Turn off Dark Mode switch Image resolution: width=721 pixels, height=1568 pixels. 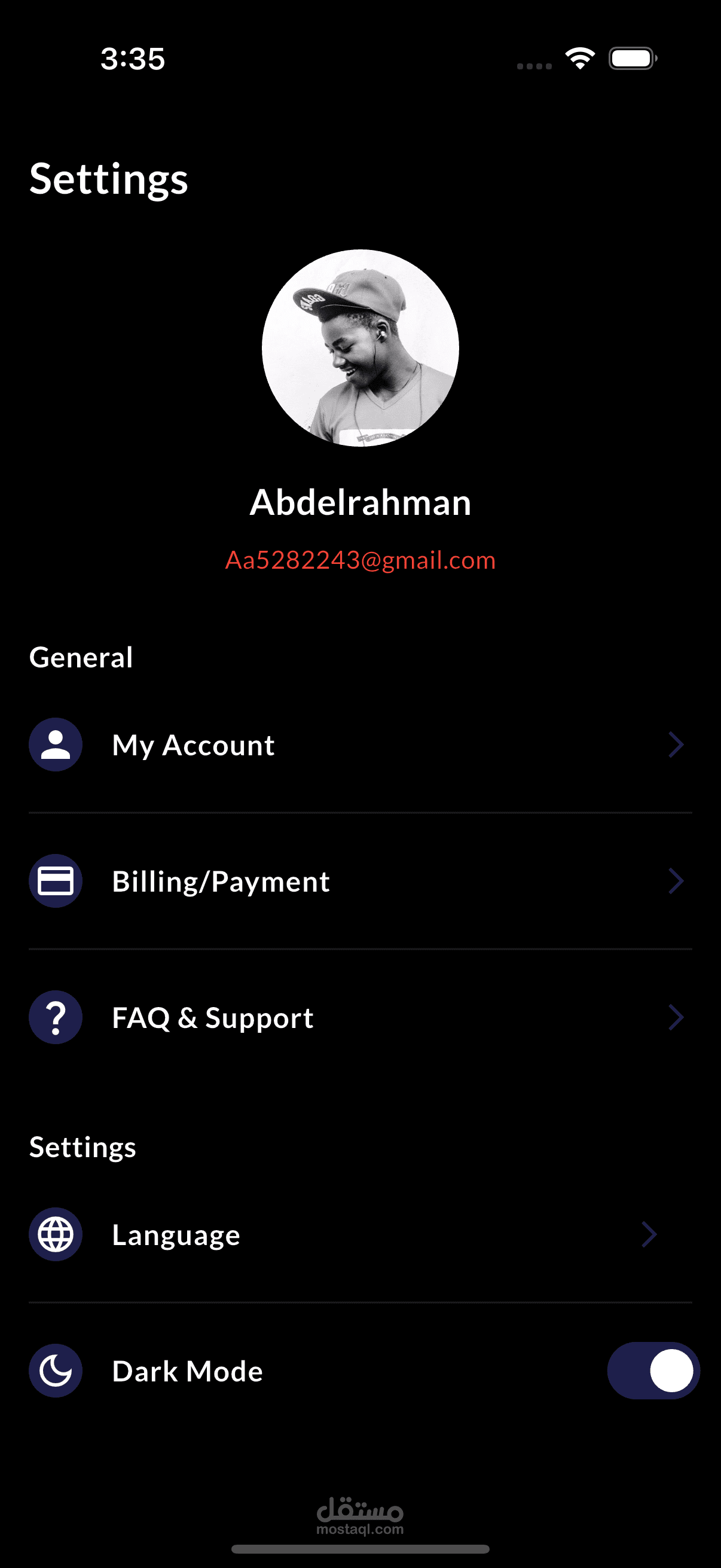click(653, 1371)
